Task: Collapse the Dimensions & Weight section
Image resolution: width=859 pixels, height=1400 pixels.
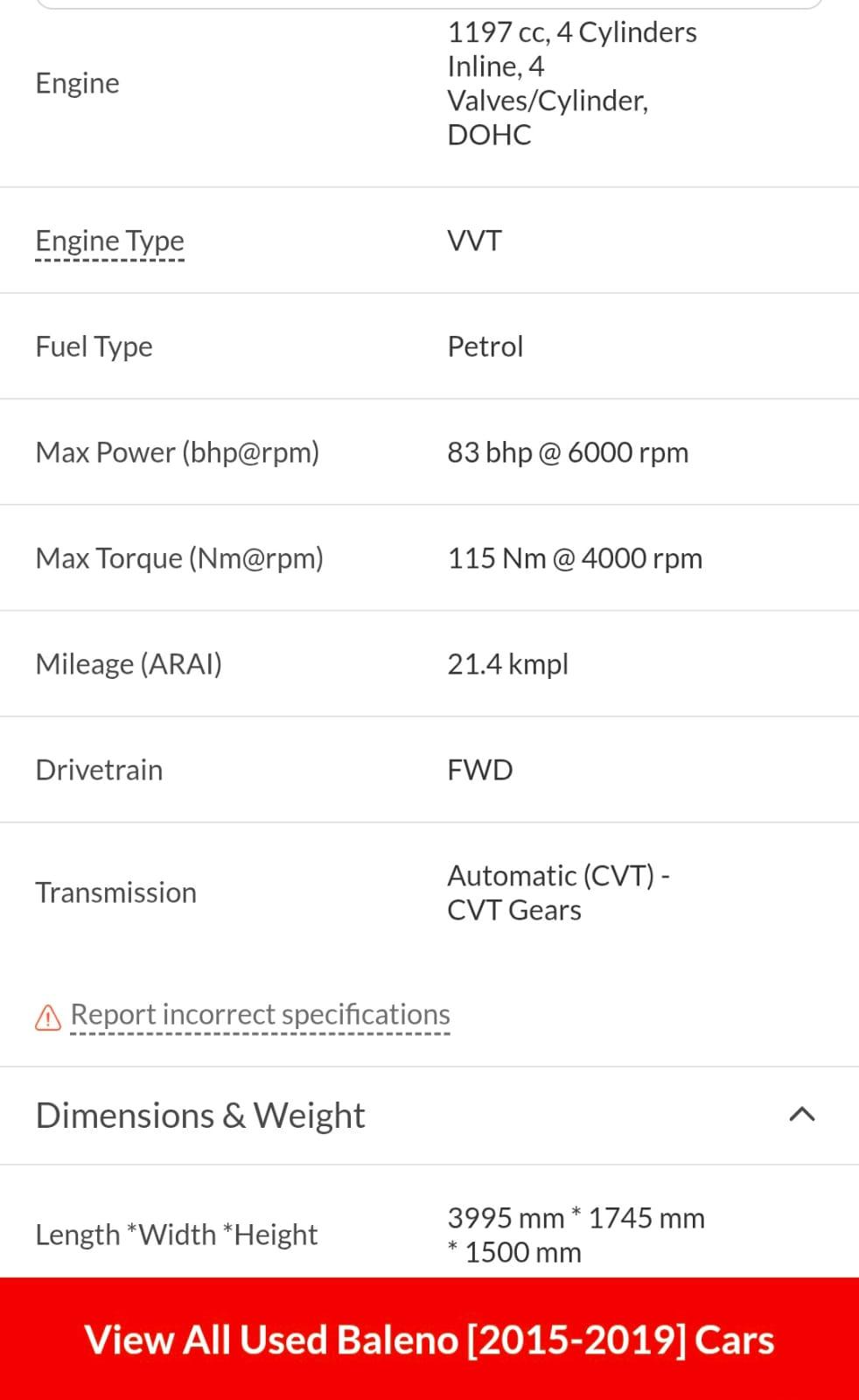Action: 801,1115
